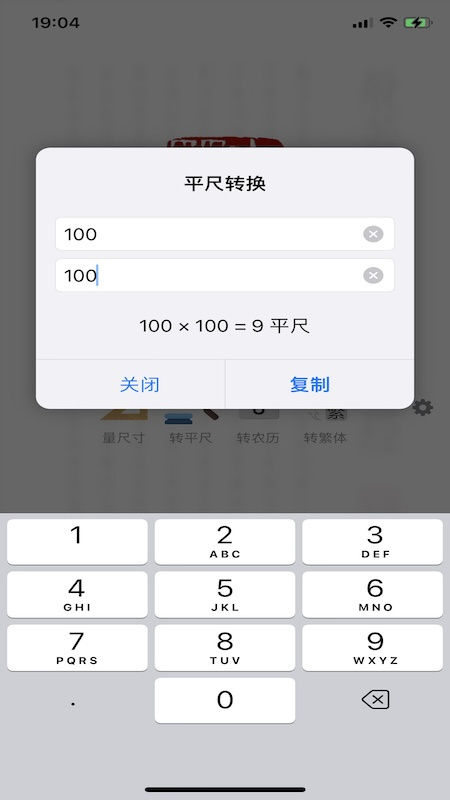Type digit 3 on the keypad

pos(372,542)
